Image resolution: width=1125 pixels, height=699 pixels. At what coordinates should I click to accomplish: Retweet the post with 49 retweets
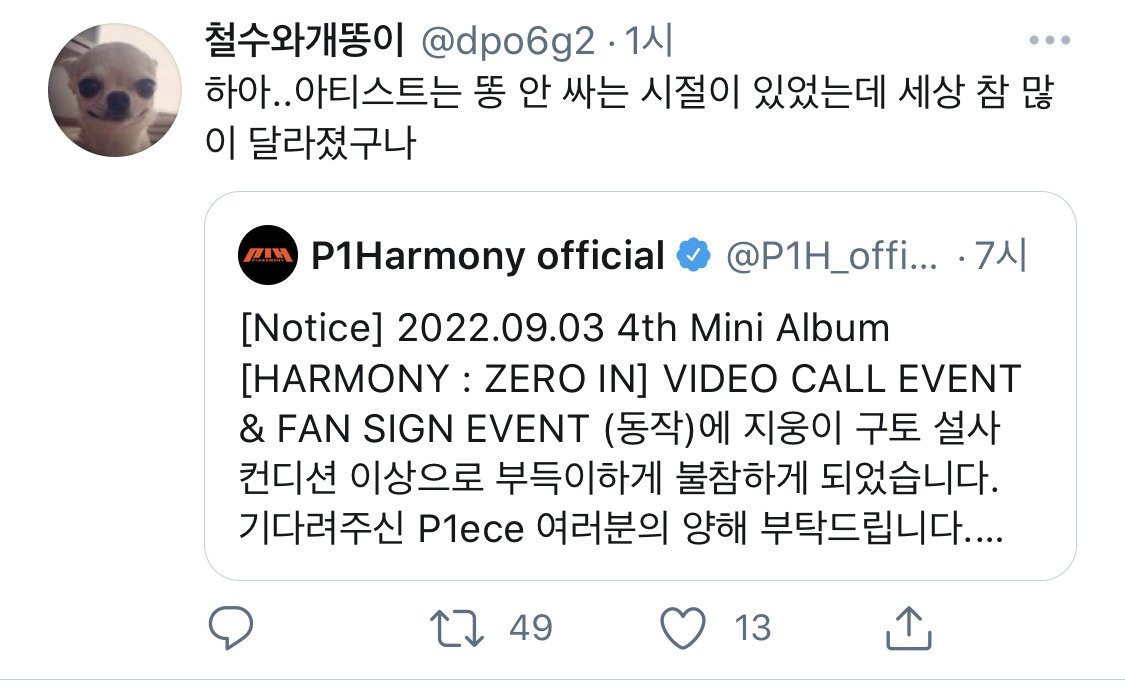457,628
